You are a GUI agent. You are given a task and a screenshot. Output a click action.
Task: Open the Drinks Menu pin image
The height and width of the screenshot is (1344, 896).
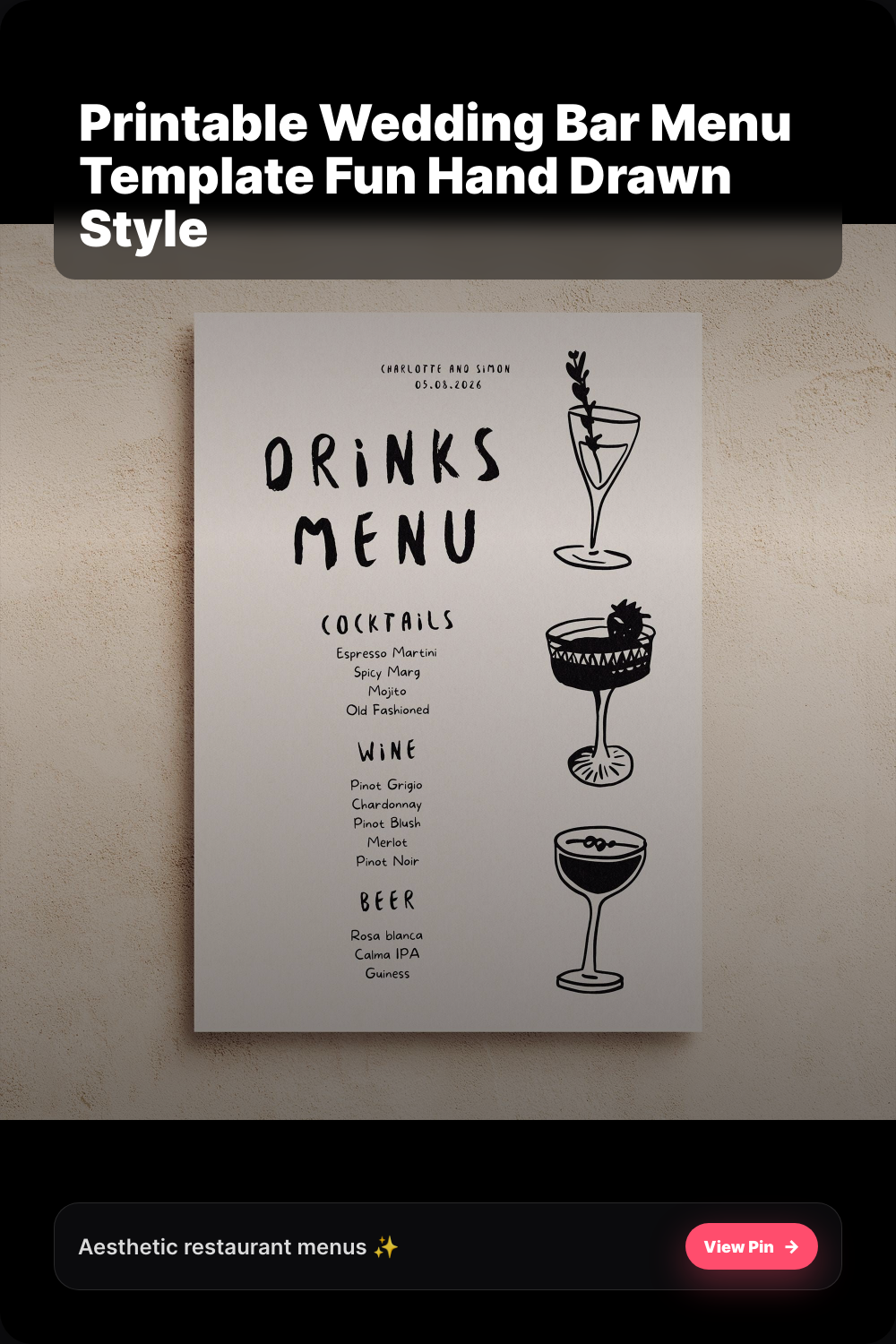point(448,672)
